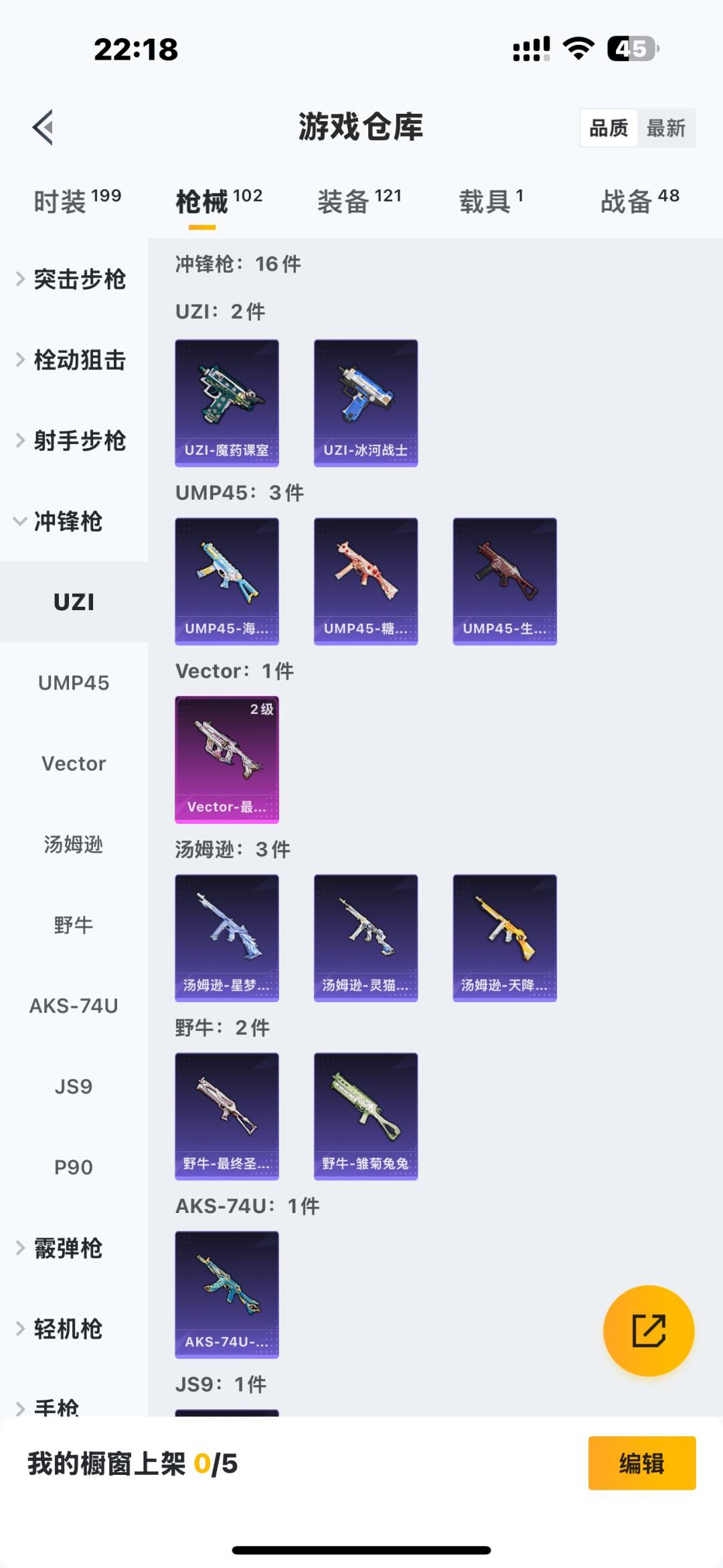View the UZI-冰河战士 skin

(x=366, y=403)
